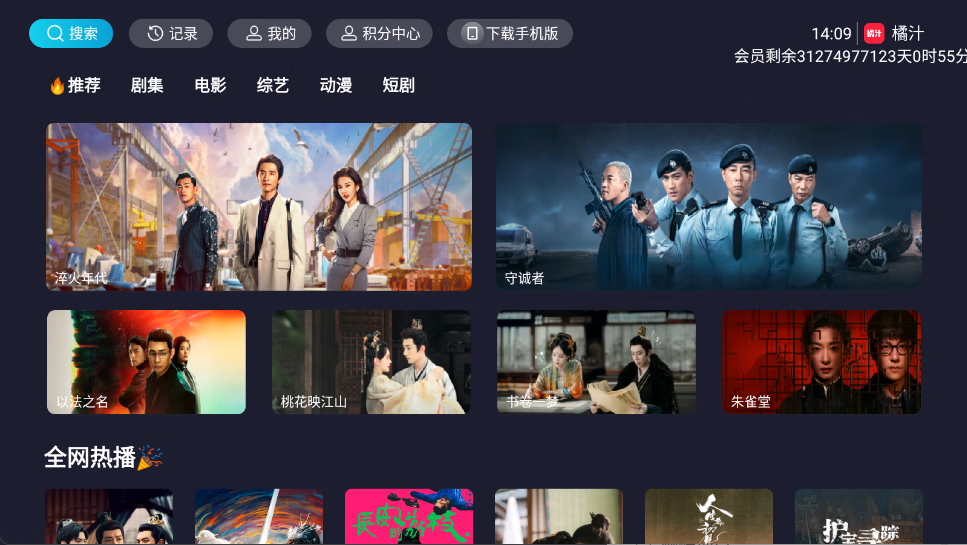Viewport: 967px width, 545px height.
Task: Open the 桃花映江山 drama card
Action: coord(371,362)
